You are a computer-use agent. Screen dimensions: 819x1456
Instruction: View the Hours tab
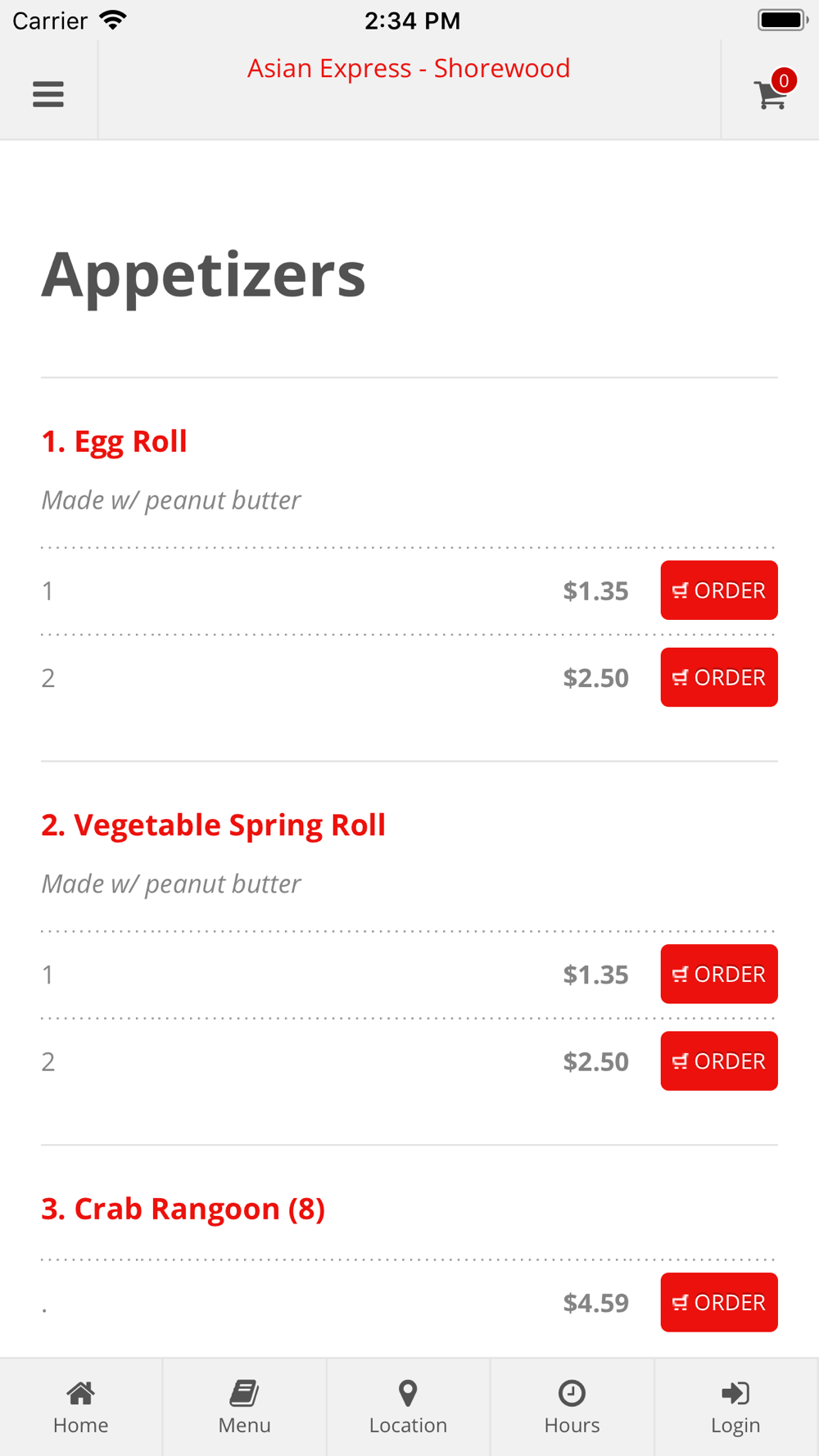(x=572, y=1407)
